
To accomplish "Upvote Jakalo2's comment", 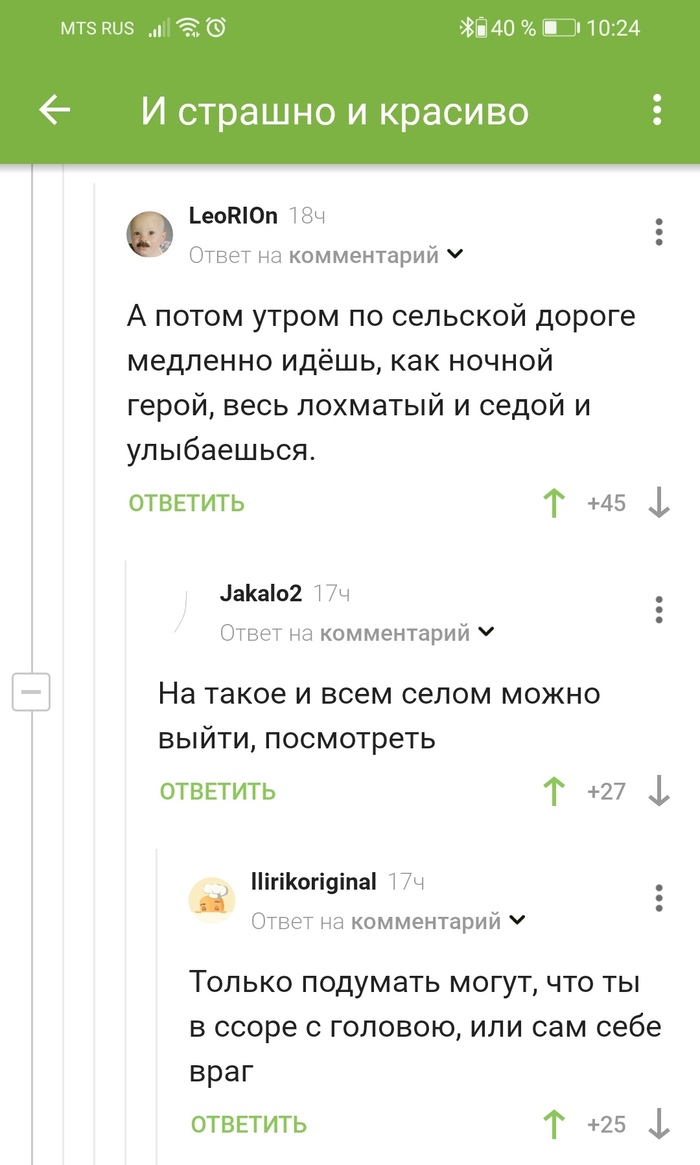I will click(x=554, y=792).
